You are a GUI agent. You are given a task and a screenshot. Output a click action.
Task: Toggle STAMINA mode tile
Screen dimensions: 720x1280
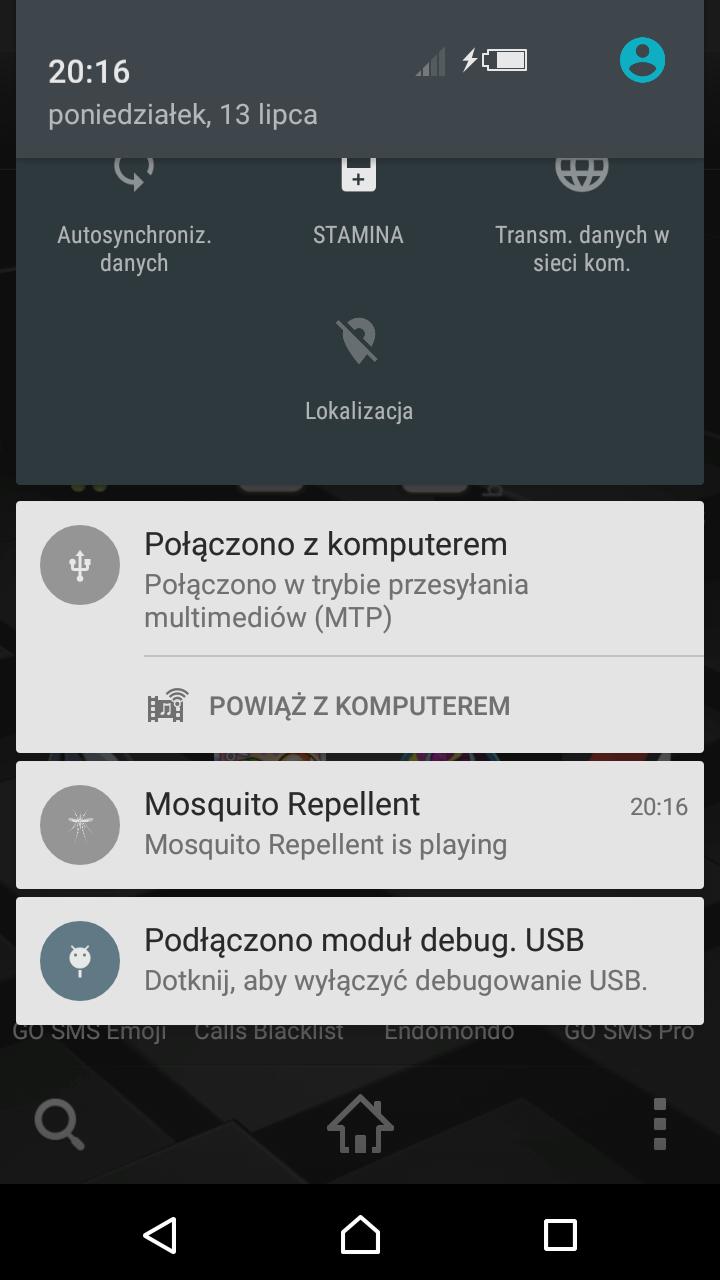358,210
